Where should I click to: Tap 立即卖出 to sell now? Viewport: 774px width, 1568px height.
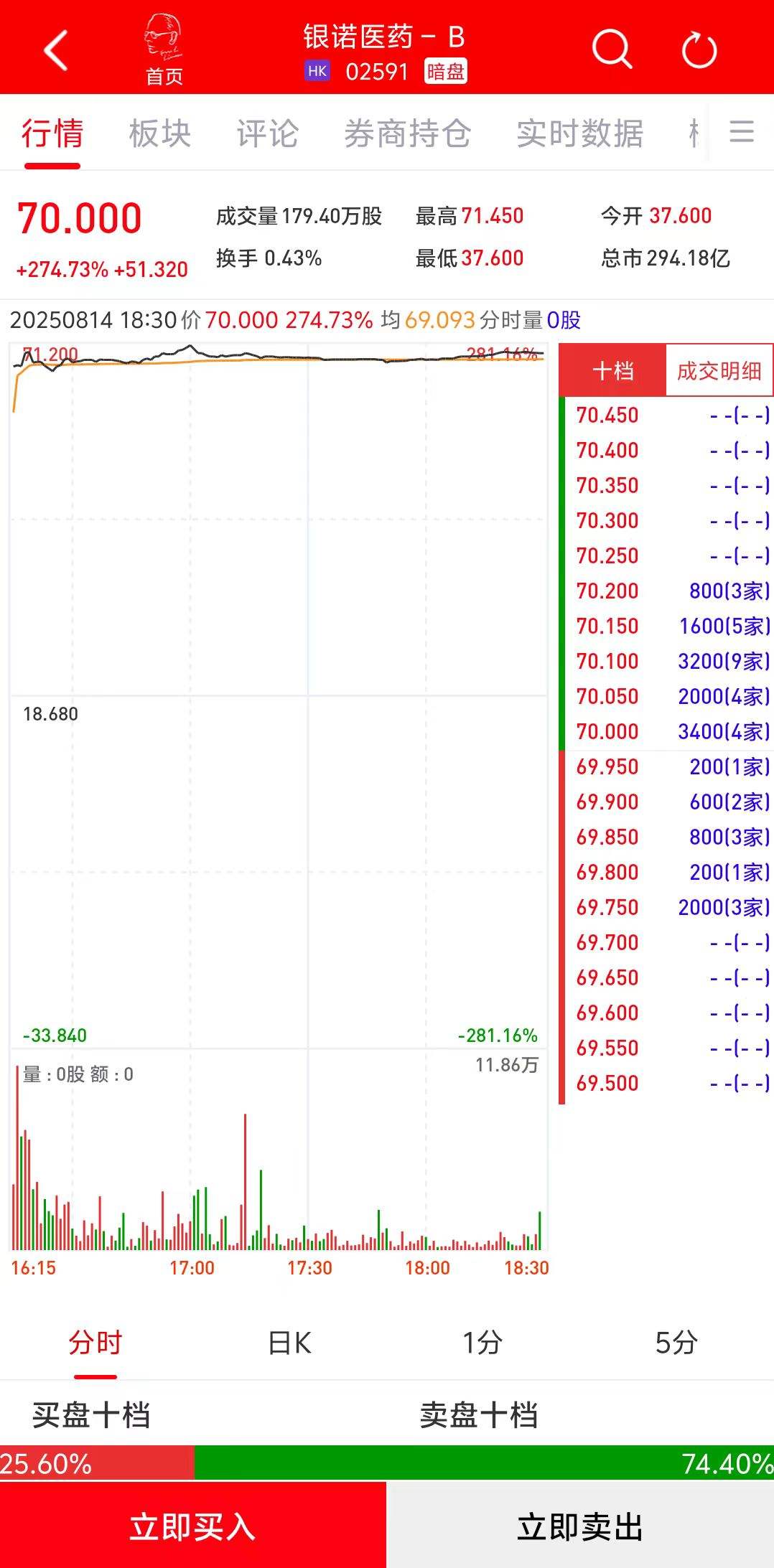click(x=580, y=1526)
